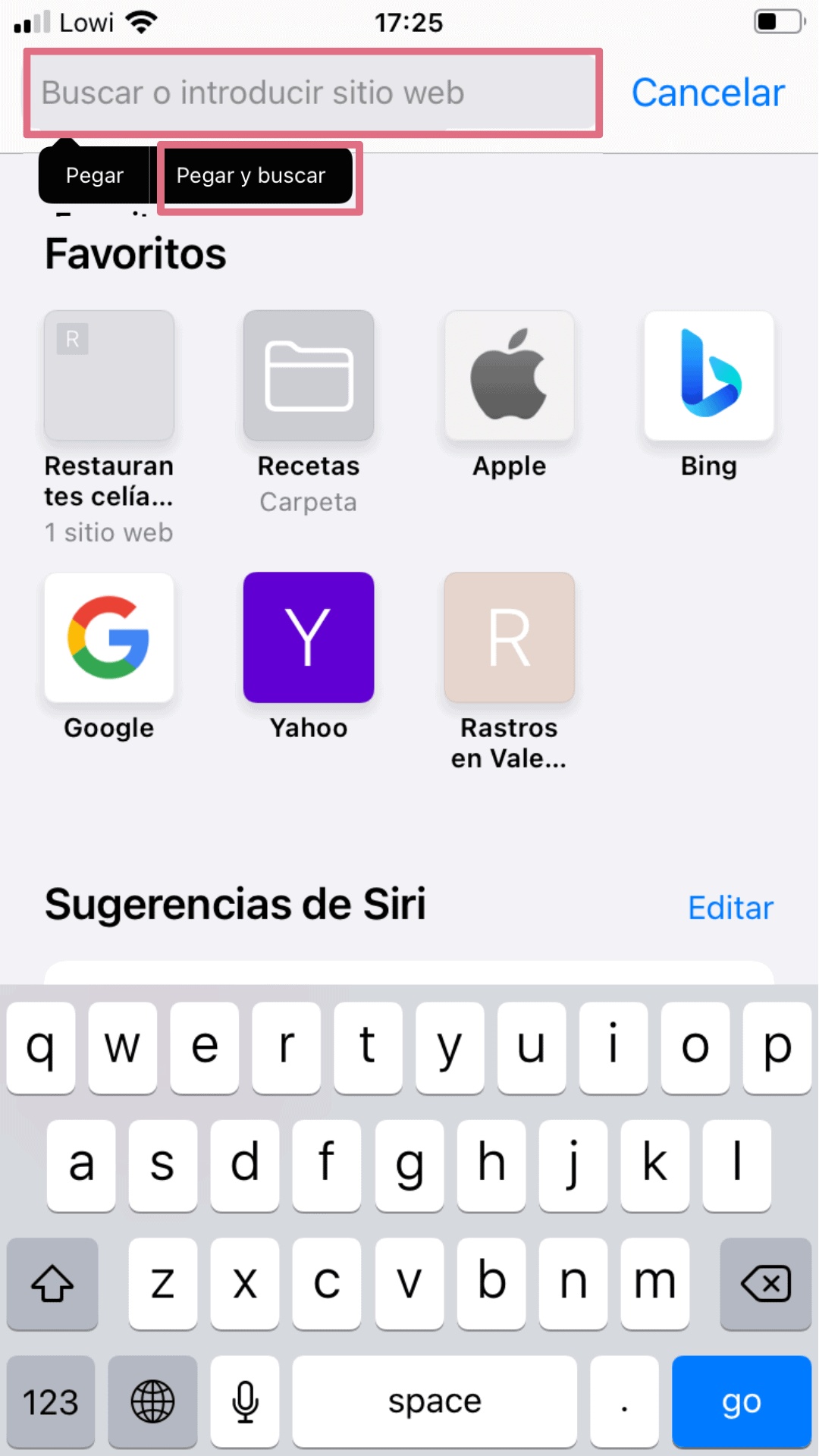Tap the blue go key

[x=741, y=1401]
